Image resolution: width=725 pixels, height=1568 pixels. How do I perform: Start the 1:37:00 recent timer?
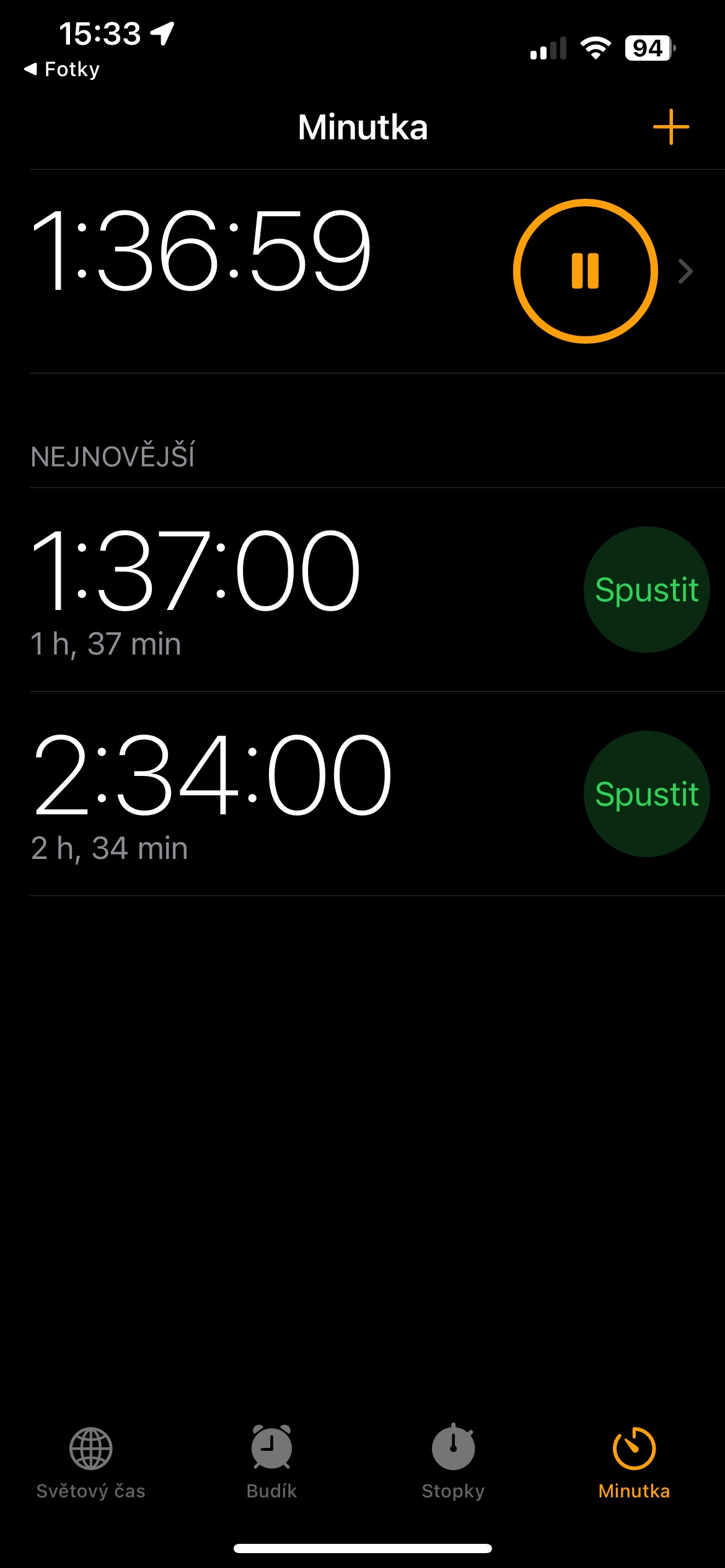click(x=647, y=590)
